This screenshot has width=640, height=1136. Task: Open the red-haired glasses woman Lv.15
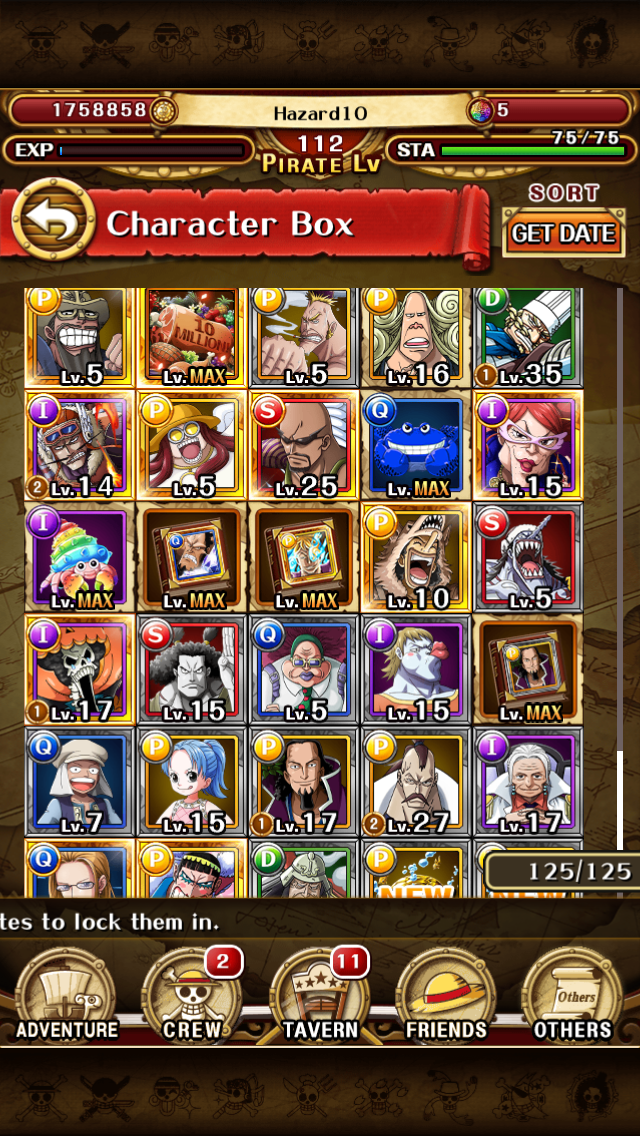[x=527, y=445]
